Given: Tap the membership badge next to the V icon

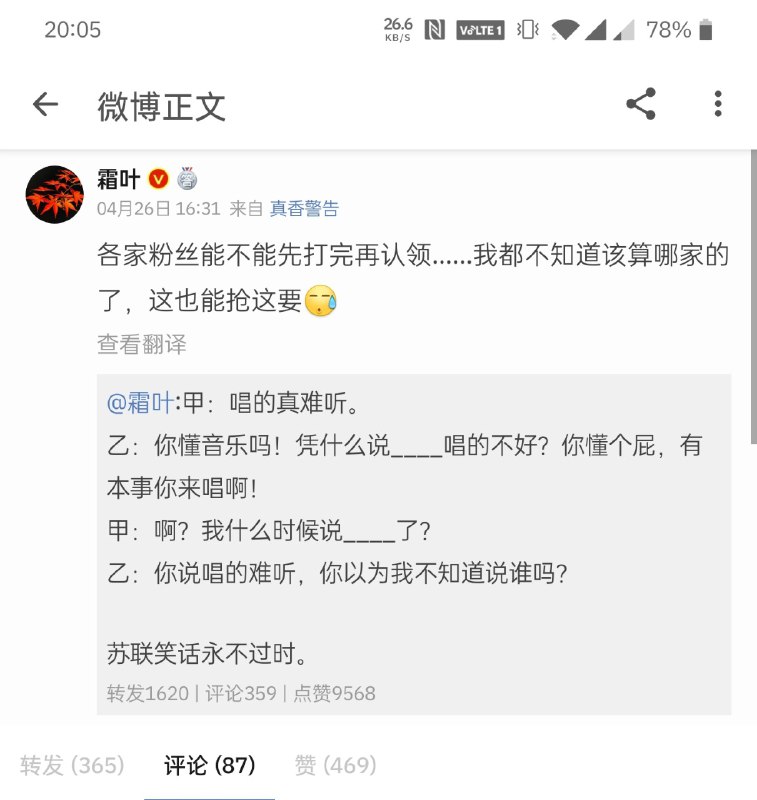Looking at the screenshot, I should click(188, 179).
